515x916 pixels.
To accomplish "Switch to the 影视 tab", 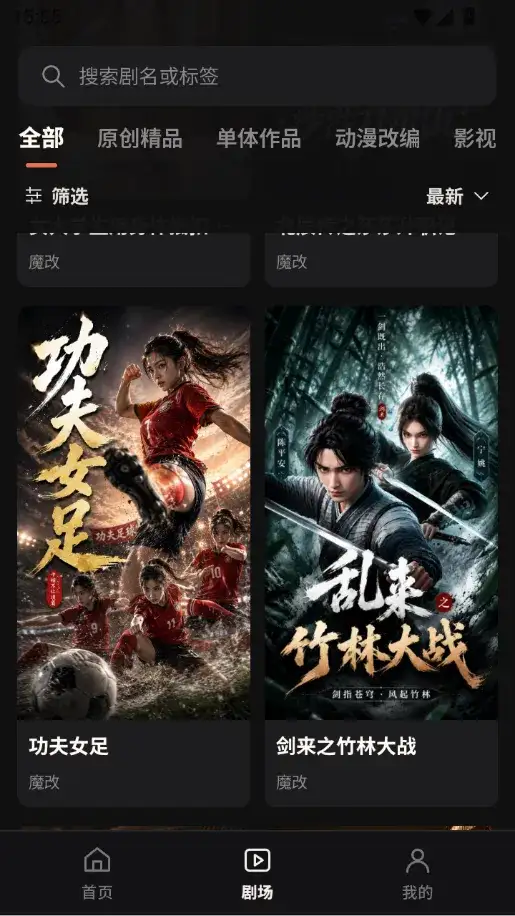I will point(475,138).
